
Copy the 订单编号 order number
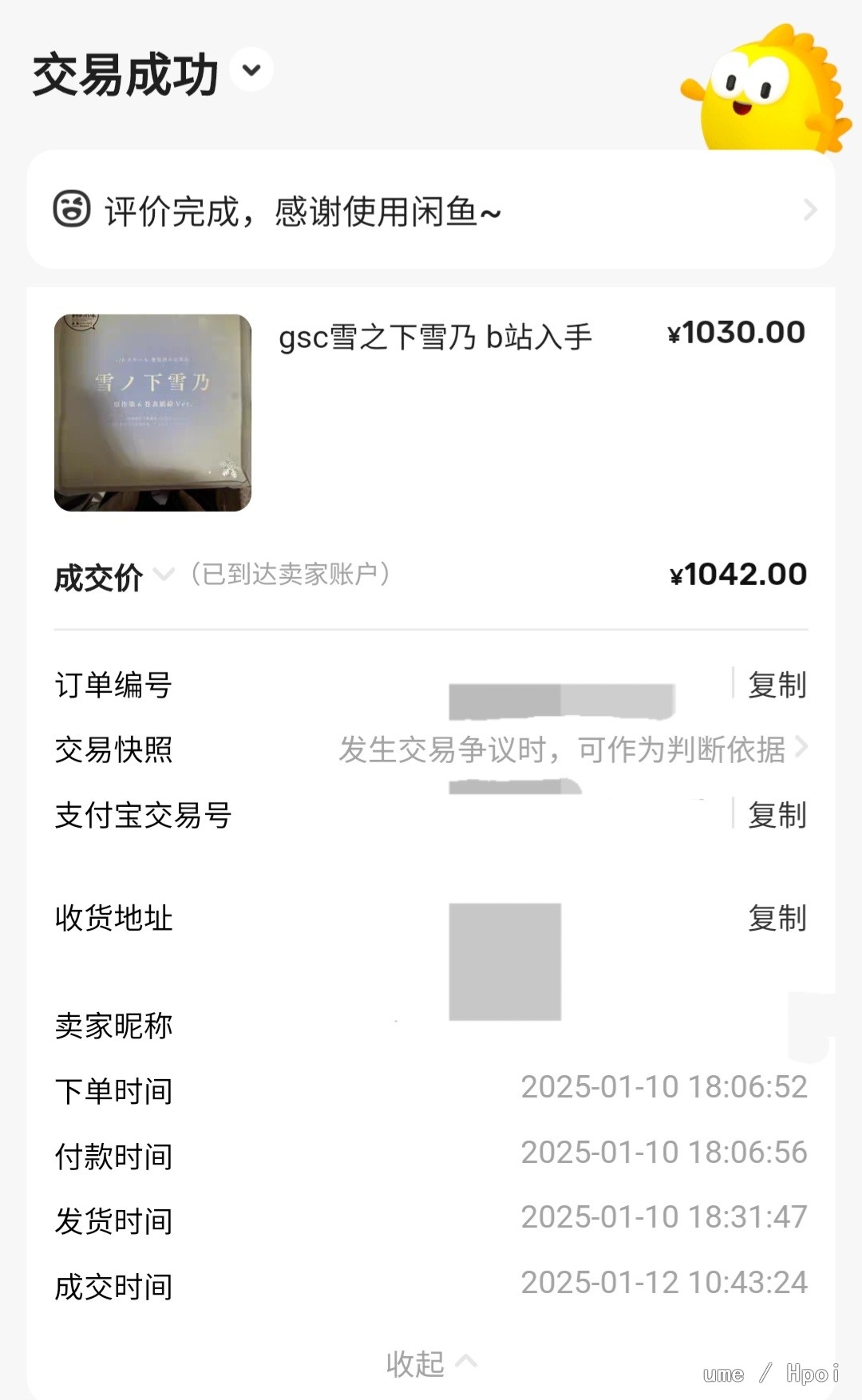pos(777,685)
